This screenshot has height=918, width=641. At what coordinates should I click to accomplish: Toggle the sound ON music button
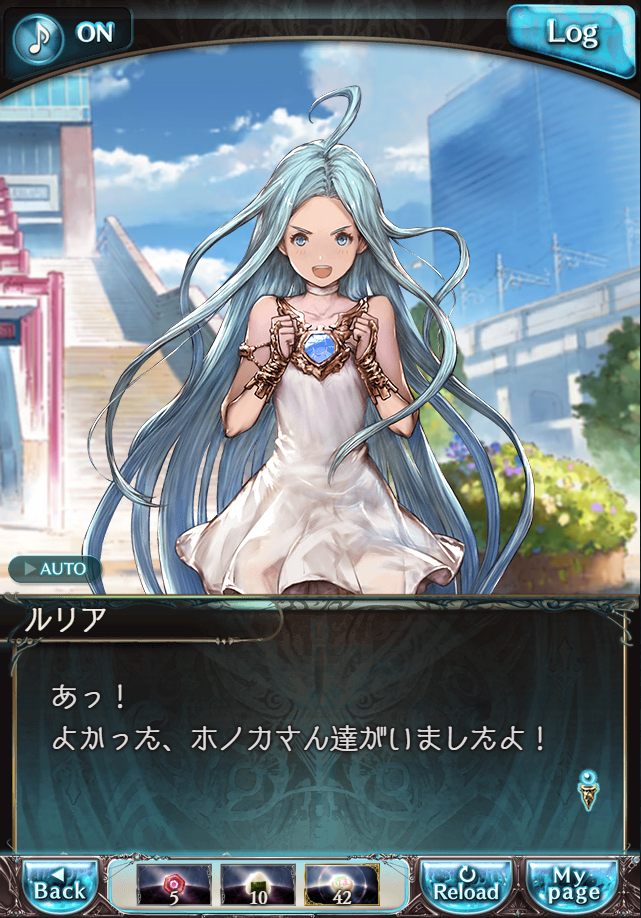pos(68,32)
